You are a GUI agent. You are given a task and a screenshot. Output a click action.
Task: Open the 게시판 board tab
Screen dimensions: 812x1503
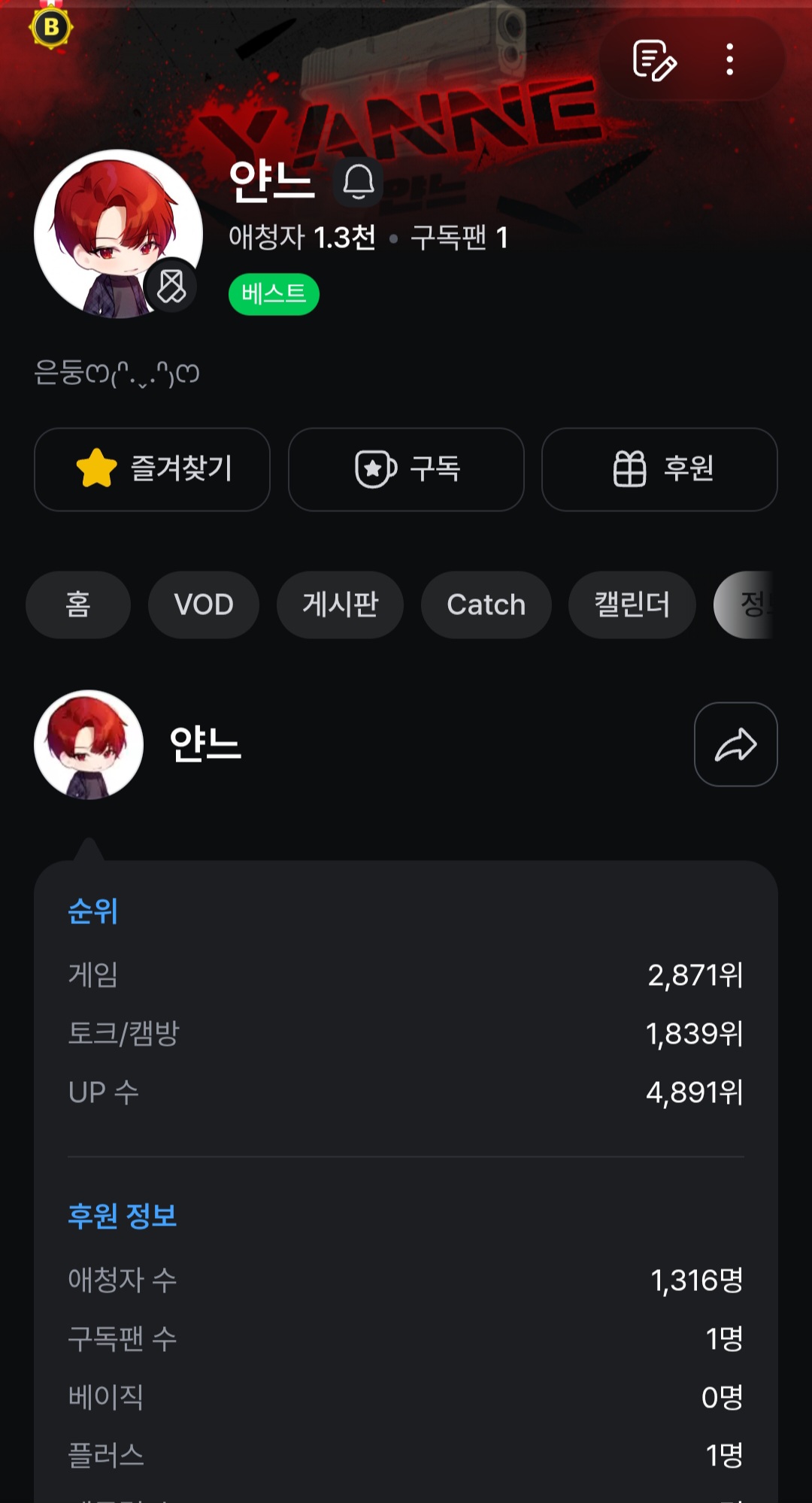(340, 605)
